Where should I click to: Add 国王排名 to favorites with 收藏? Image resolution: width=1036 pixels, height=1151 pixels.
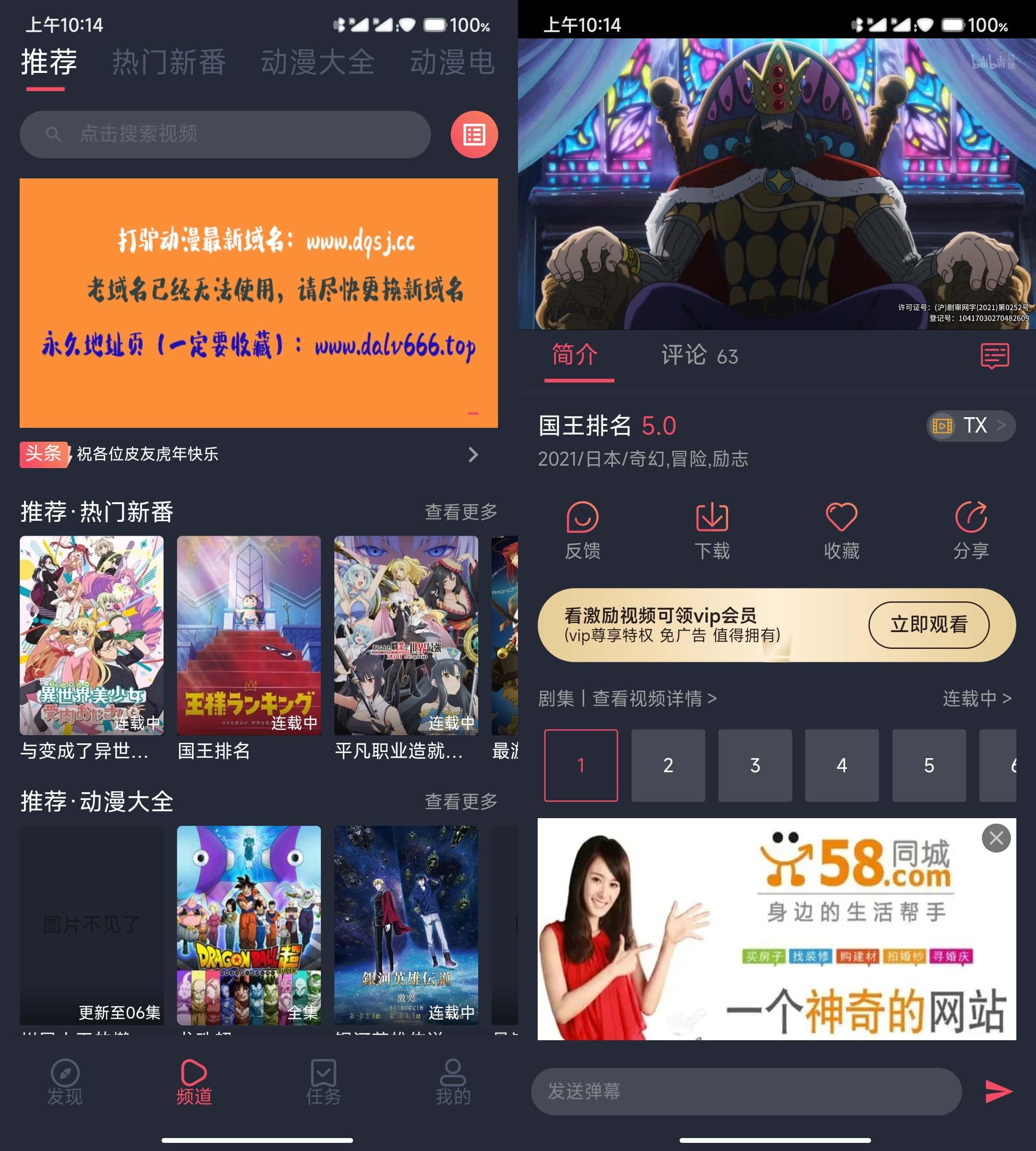coord(841,530)
